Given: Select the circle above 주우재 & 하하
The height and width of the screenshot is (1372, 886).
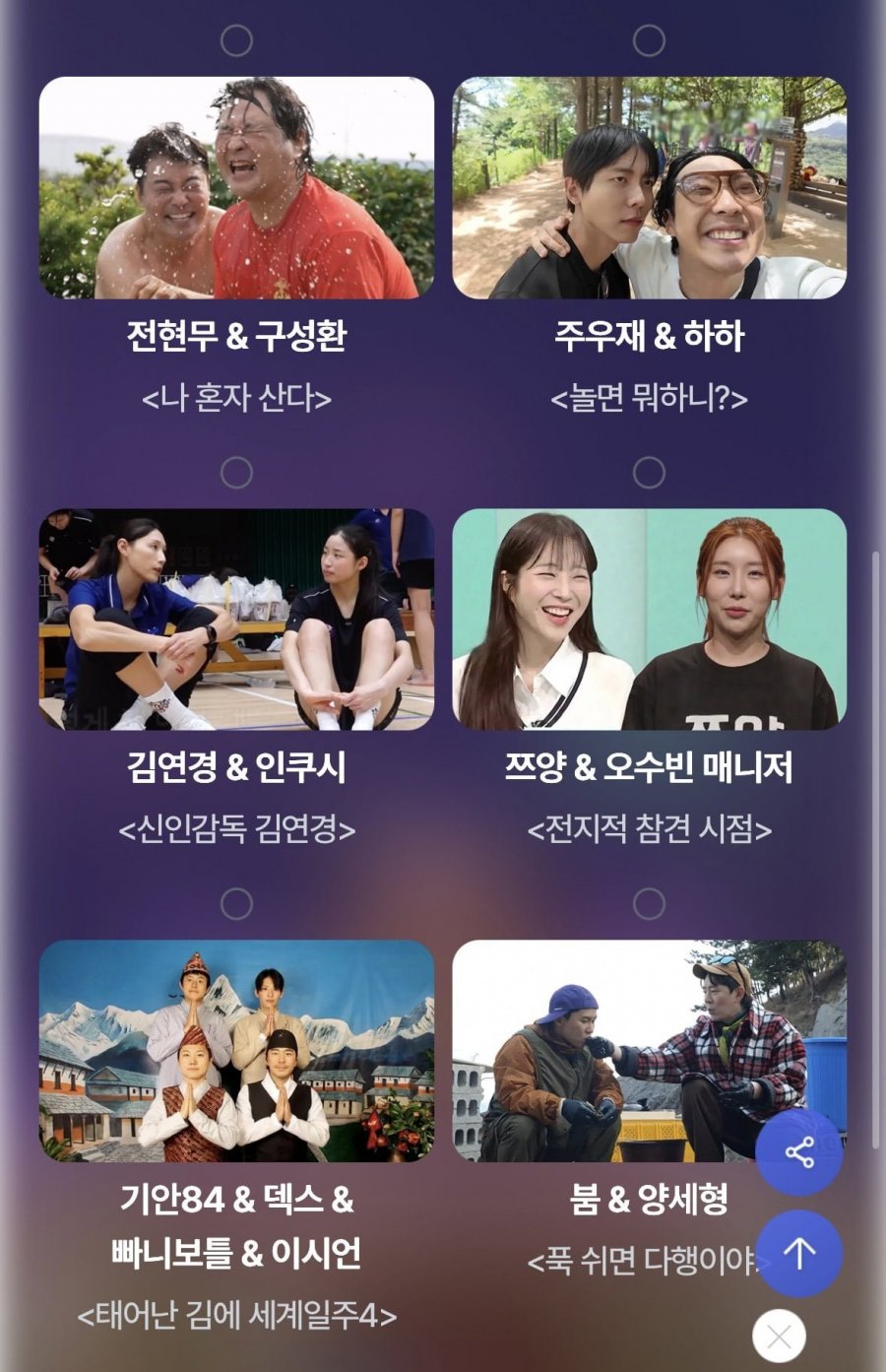Looking at the screenshot, I should 649,39.
